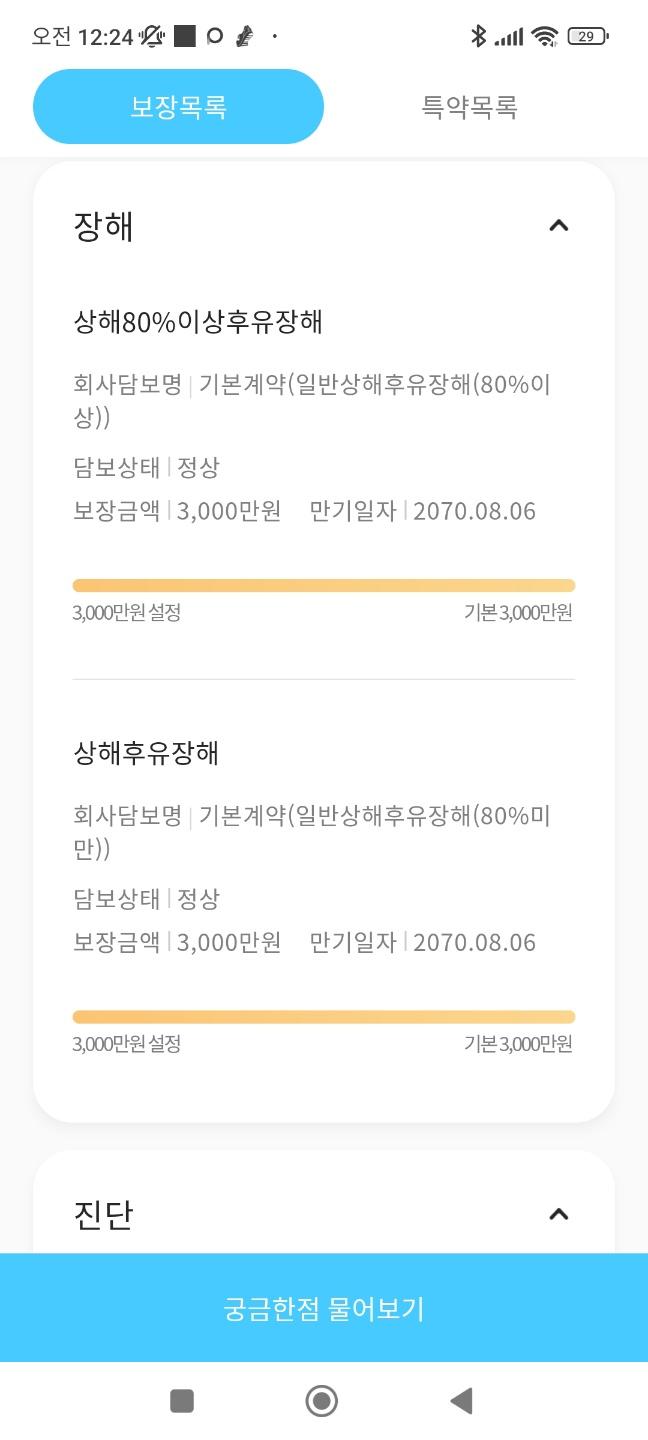Tap 궁금한점 물어보기 button
This screenshot has width=648, height=1440.
pyautogui.click(x=324, y=1308)
